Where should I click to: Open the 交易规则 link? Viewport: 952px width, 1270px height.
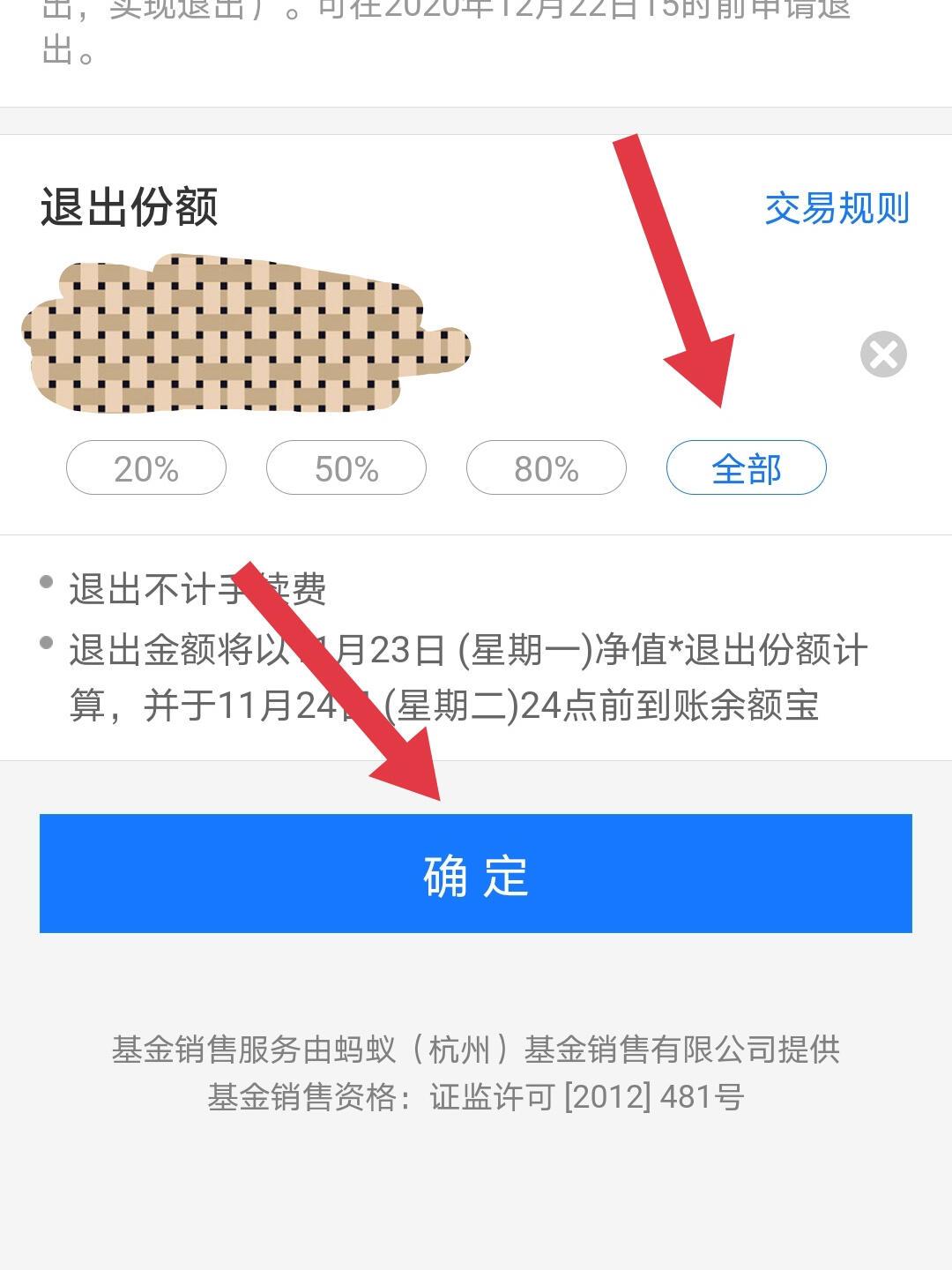coord(836,209)
